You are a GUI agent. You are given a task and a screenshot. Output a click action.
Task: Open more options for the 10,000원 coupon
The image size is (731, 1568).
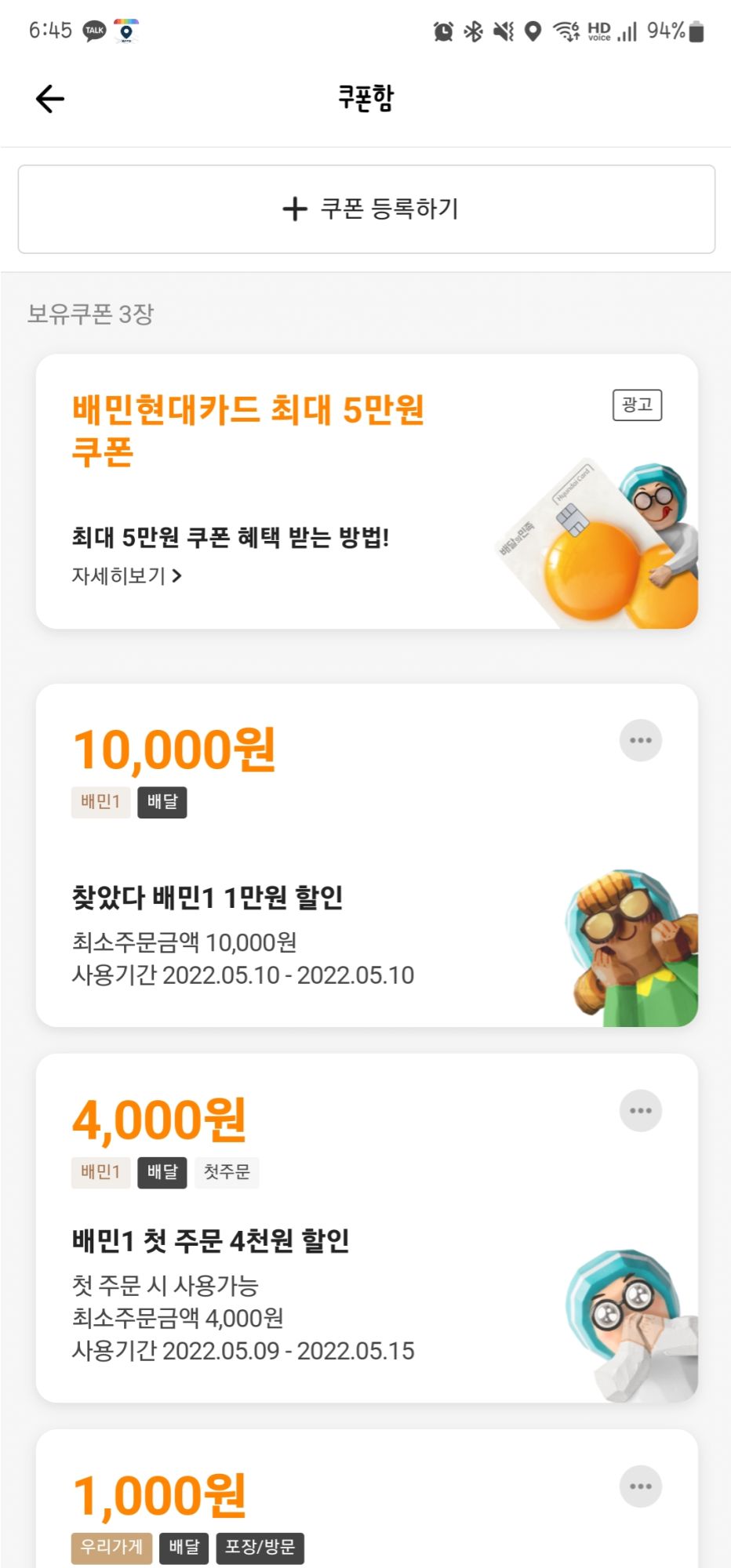click(x=640, y=740)
